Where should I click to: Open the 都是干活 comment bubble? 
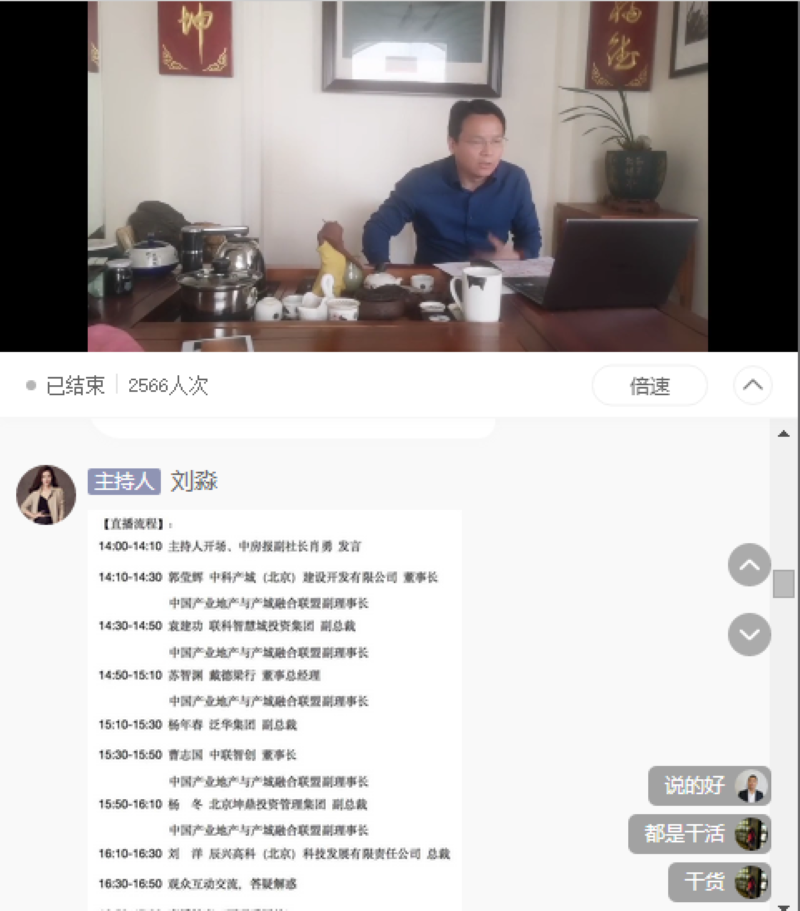point(699,834)
